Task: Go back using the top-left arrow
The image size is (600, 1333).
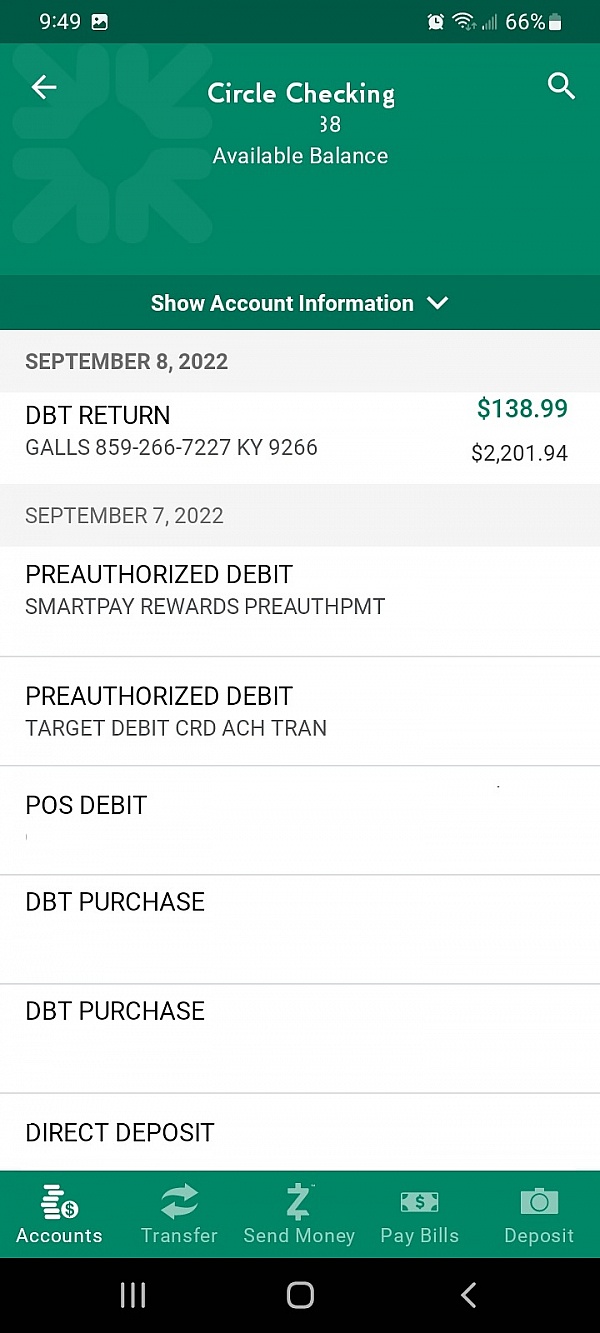Action: 44,87
